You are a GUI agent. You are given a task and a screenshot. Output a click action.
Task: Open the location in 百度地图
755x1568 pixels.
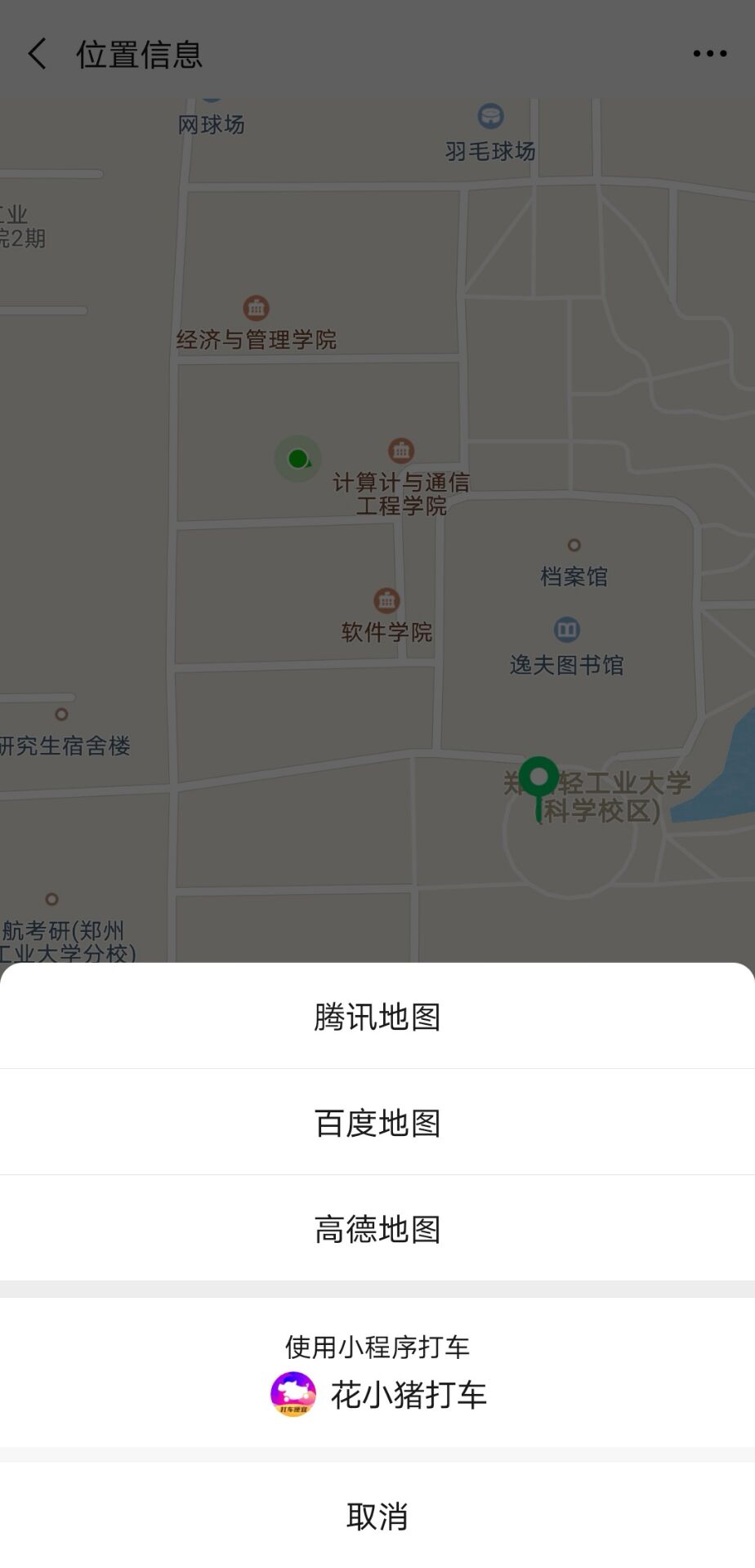pyautogui.click(x=377, y=1123)
